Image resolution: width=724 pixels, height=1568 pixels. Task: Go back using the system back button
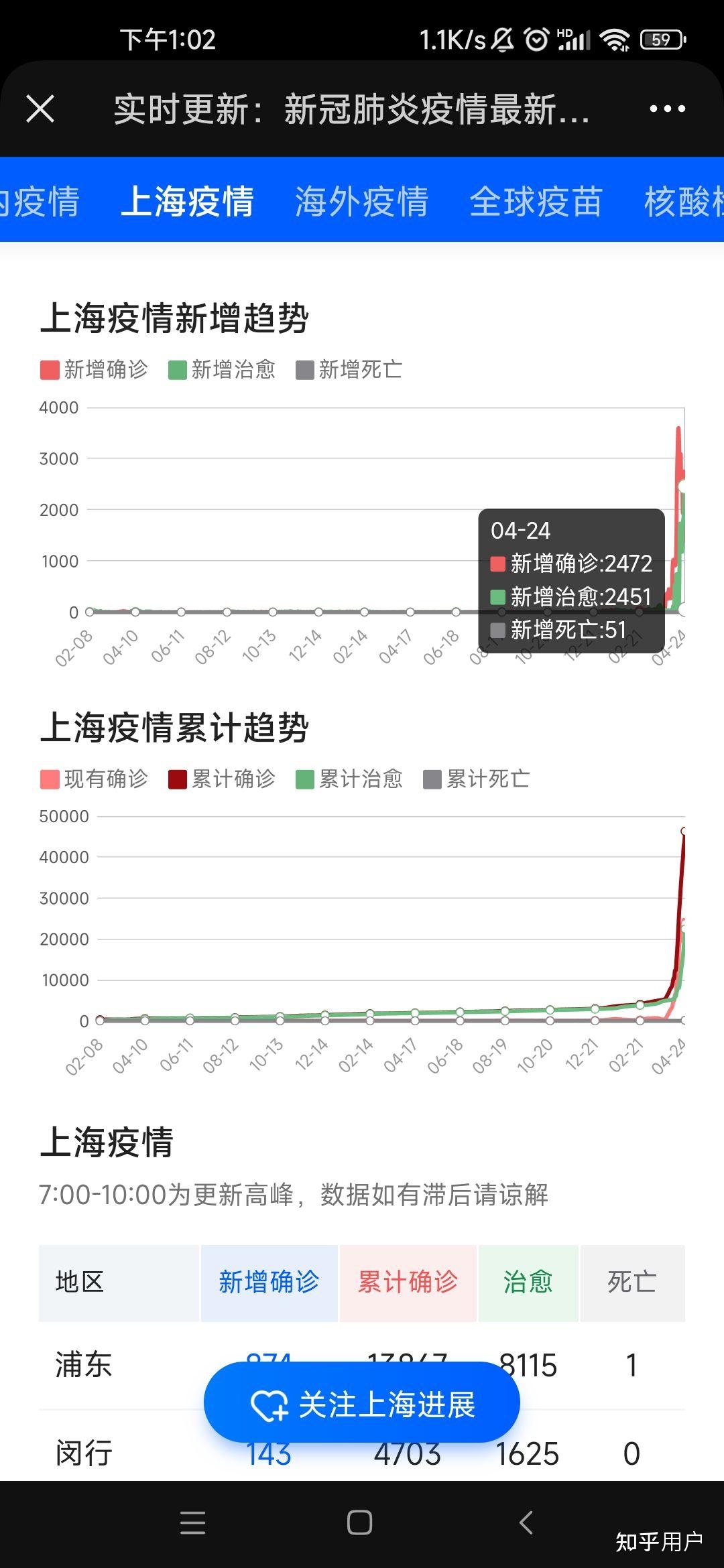(527, 1522)
